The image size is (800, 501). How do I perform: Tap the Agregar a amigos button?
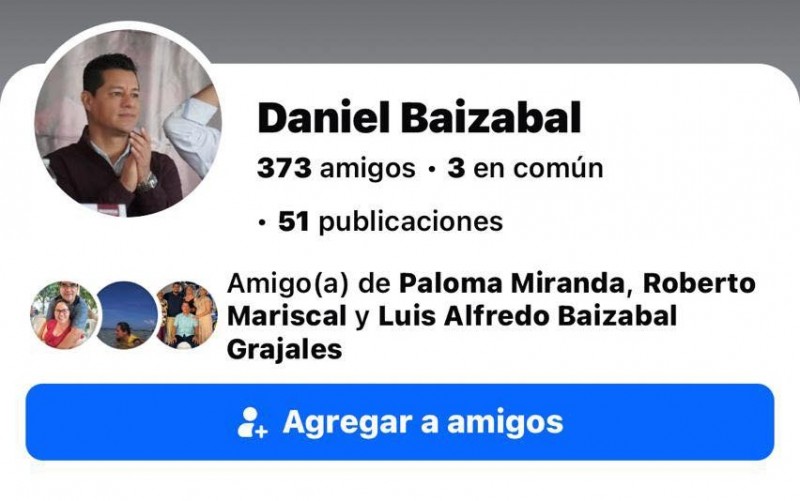(x=400, y=422)
